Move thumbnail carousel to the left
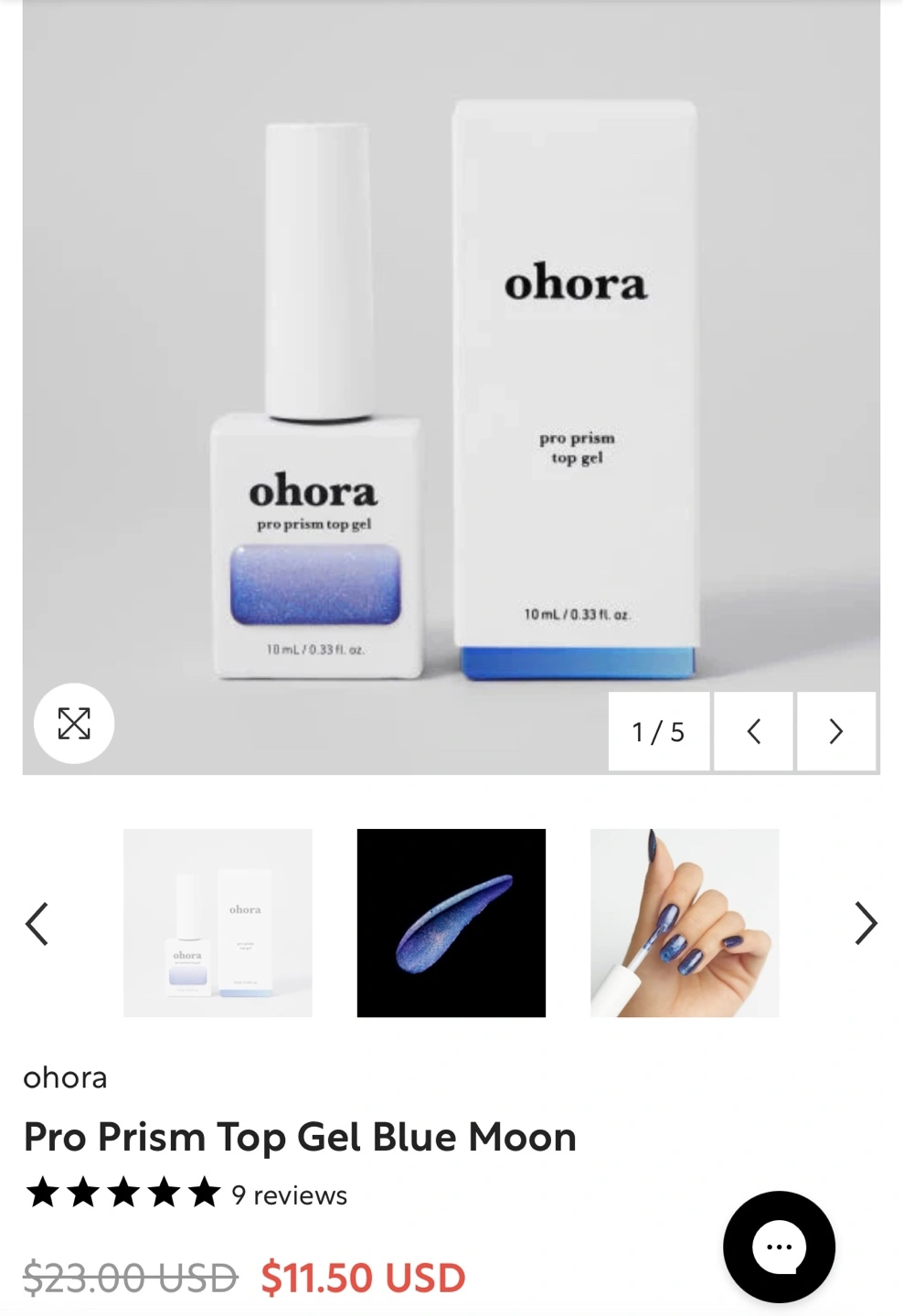903x1316 pixels. 37,923
